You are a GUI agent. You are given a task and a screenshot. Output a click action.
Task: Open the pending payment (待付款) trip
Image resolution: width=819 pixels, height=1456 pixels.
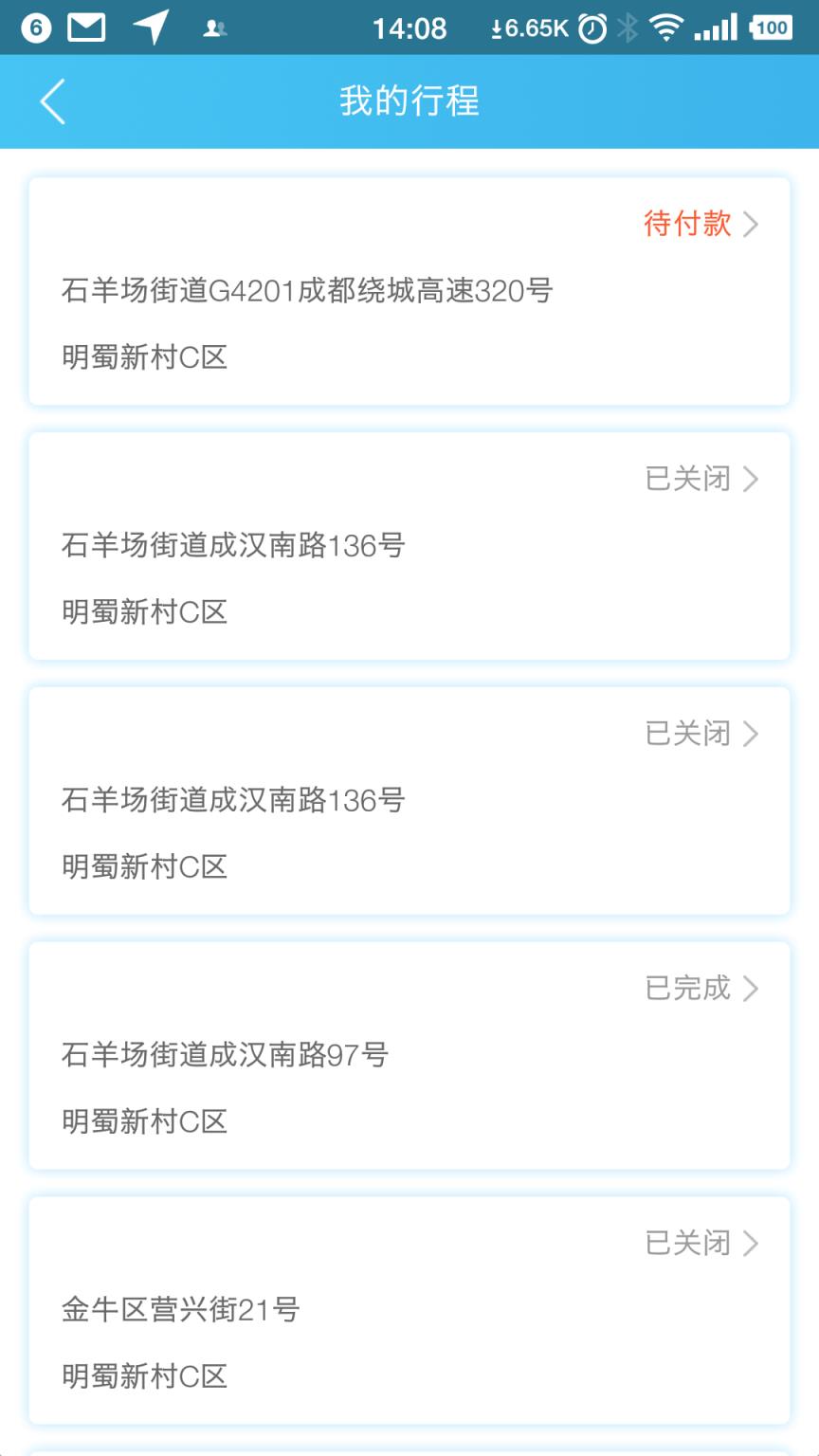point(409,291)
